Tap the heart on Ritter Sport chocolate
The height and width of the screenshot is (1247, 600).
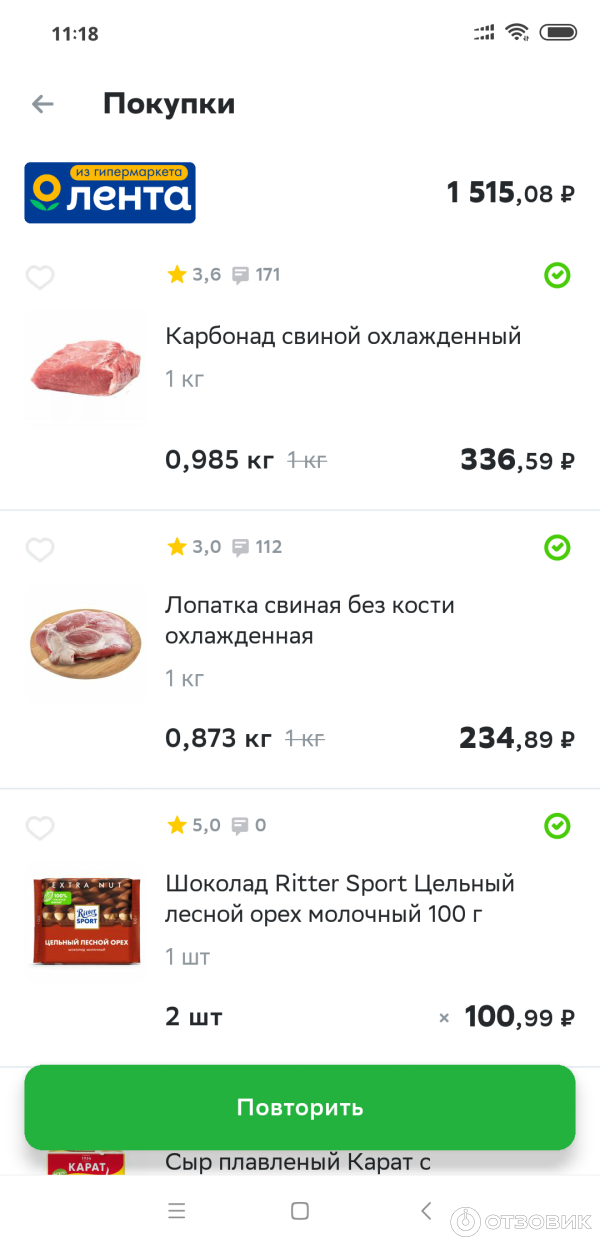pos(40,828)
